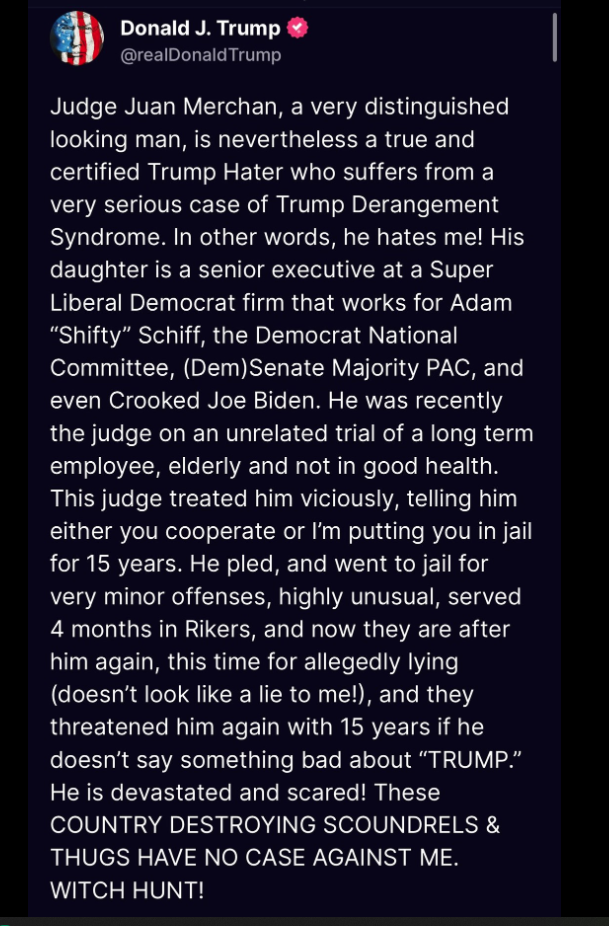Open the @realDonaldTrump handle
Viewport: 609px width, 926px height.
(201, 55)
